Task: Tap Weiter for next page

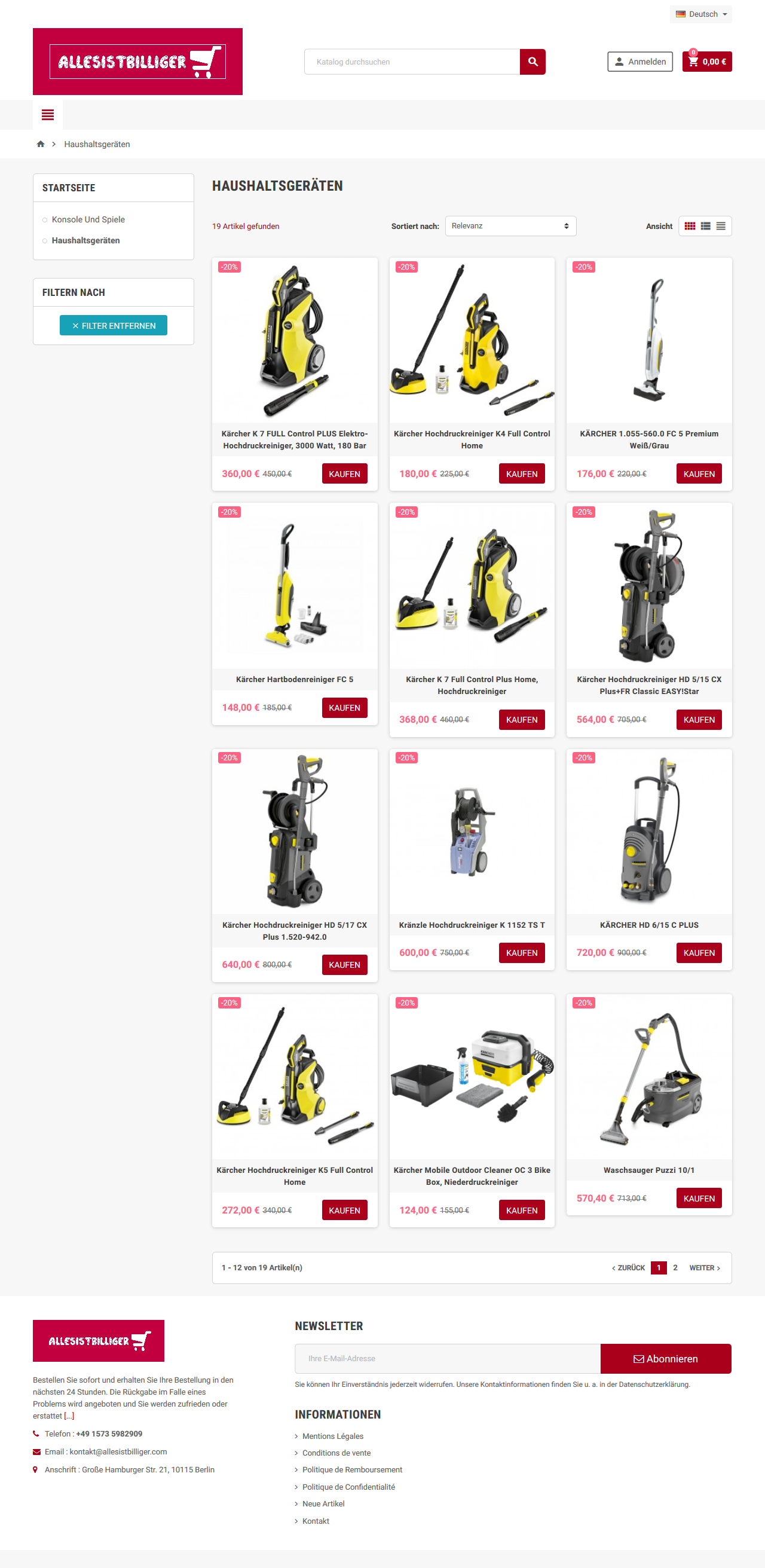Action: point(704,1267)
